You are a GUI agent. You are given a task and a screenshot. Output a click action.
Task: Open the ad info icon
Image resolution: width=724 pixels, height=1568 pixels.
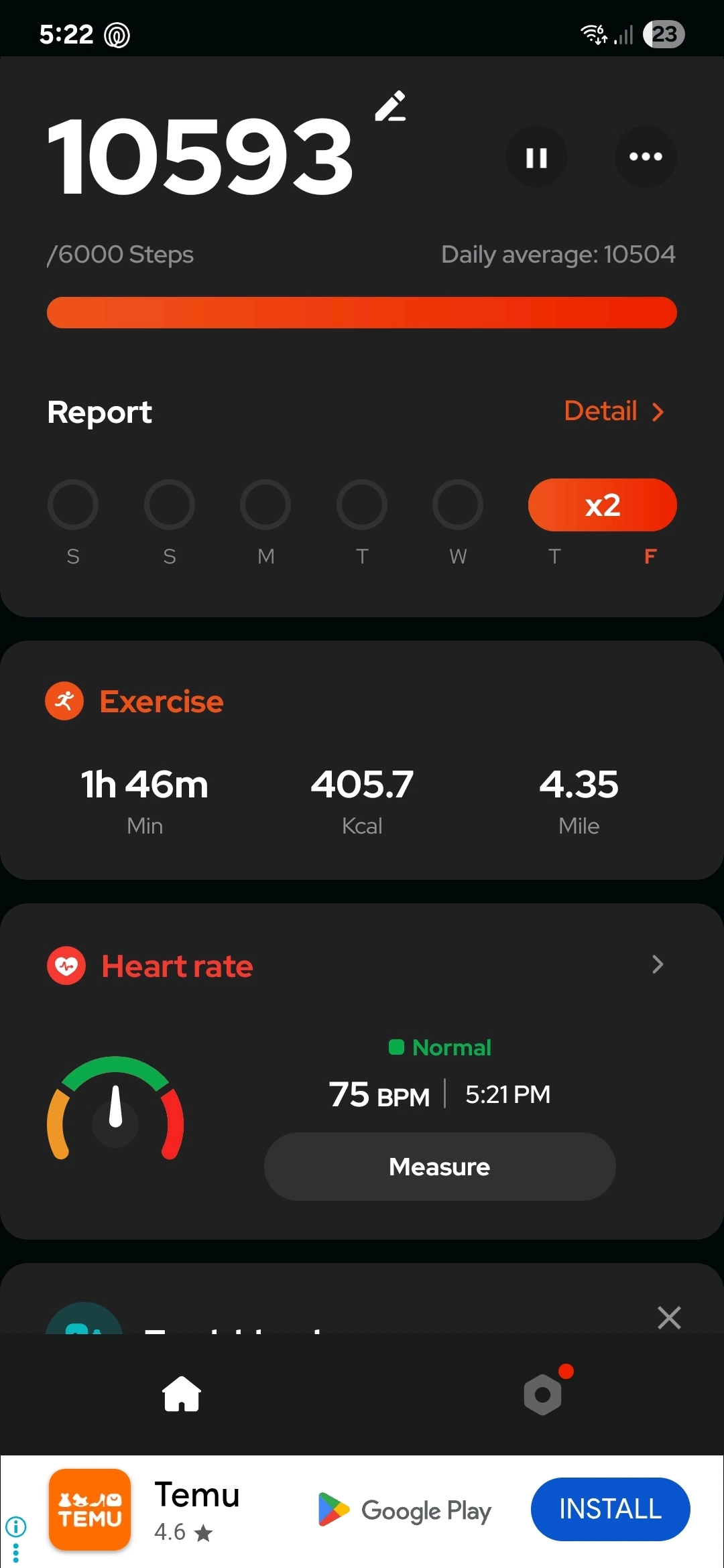tap(16, 1527)
